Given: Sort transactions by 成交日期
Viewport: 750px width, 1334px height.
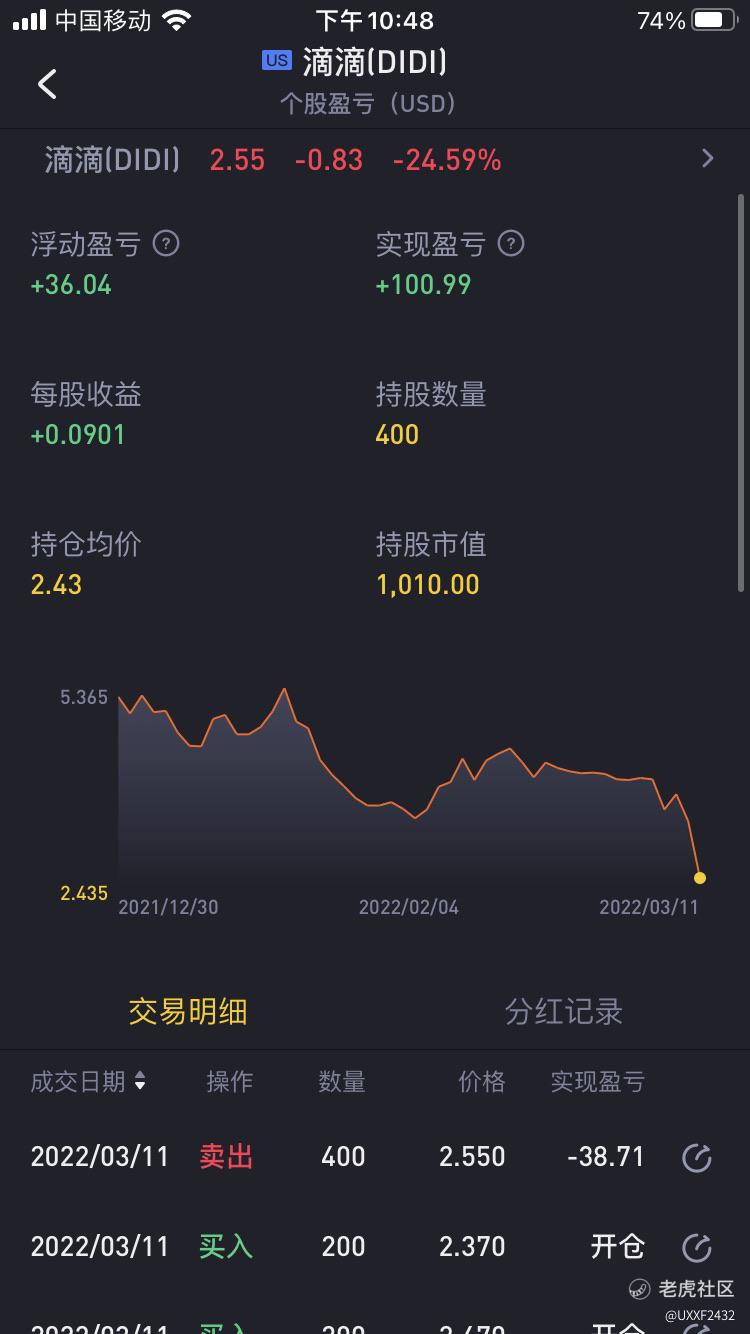Looking at the screenshot, I should 88,1081.
